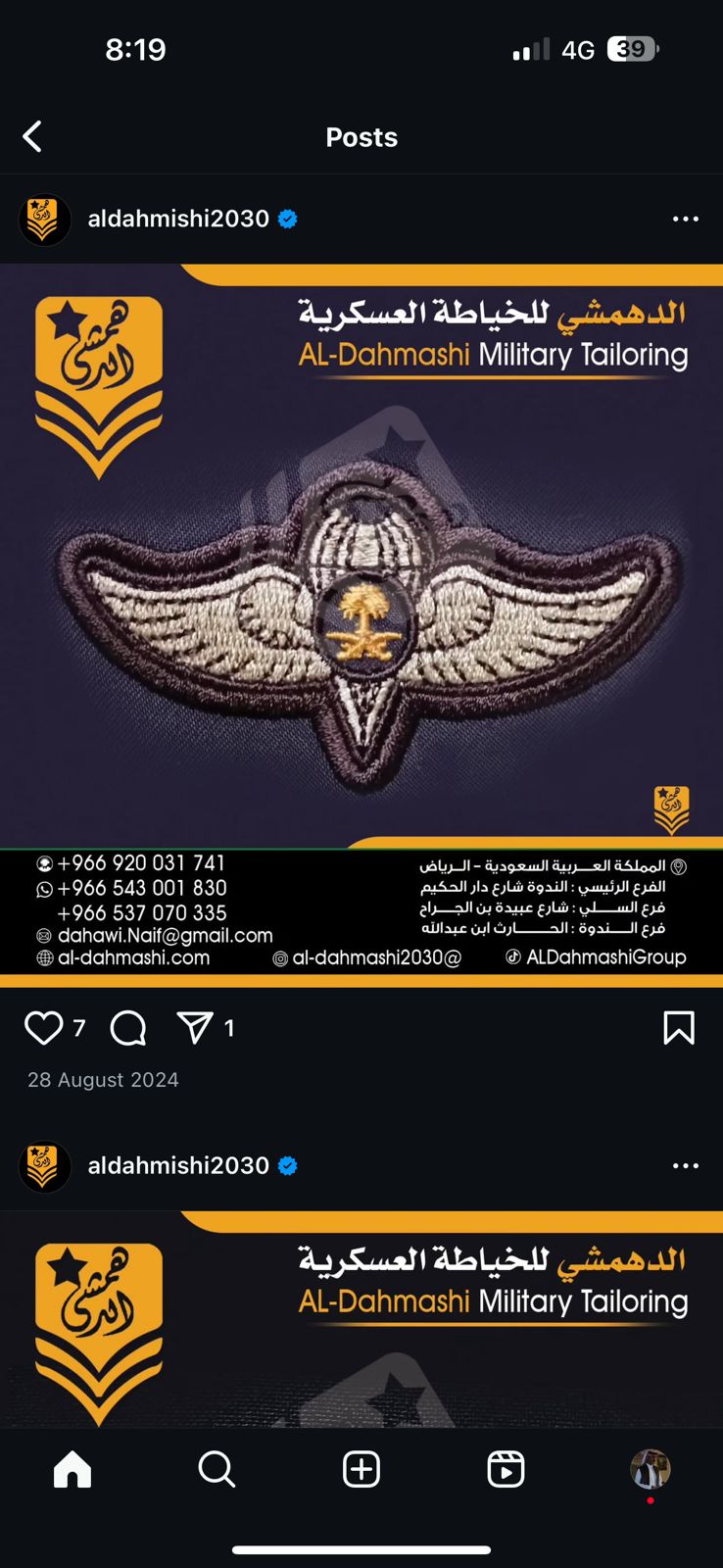Open overflow menu on the first post
This screenshot has height=1568, width=723.
coord(686,219)
